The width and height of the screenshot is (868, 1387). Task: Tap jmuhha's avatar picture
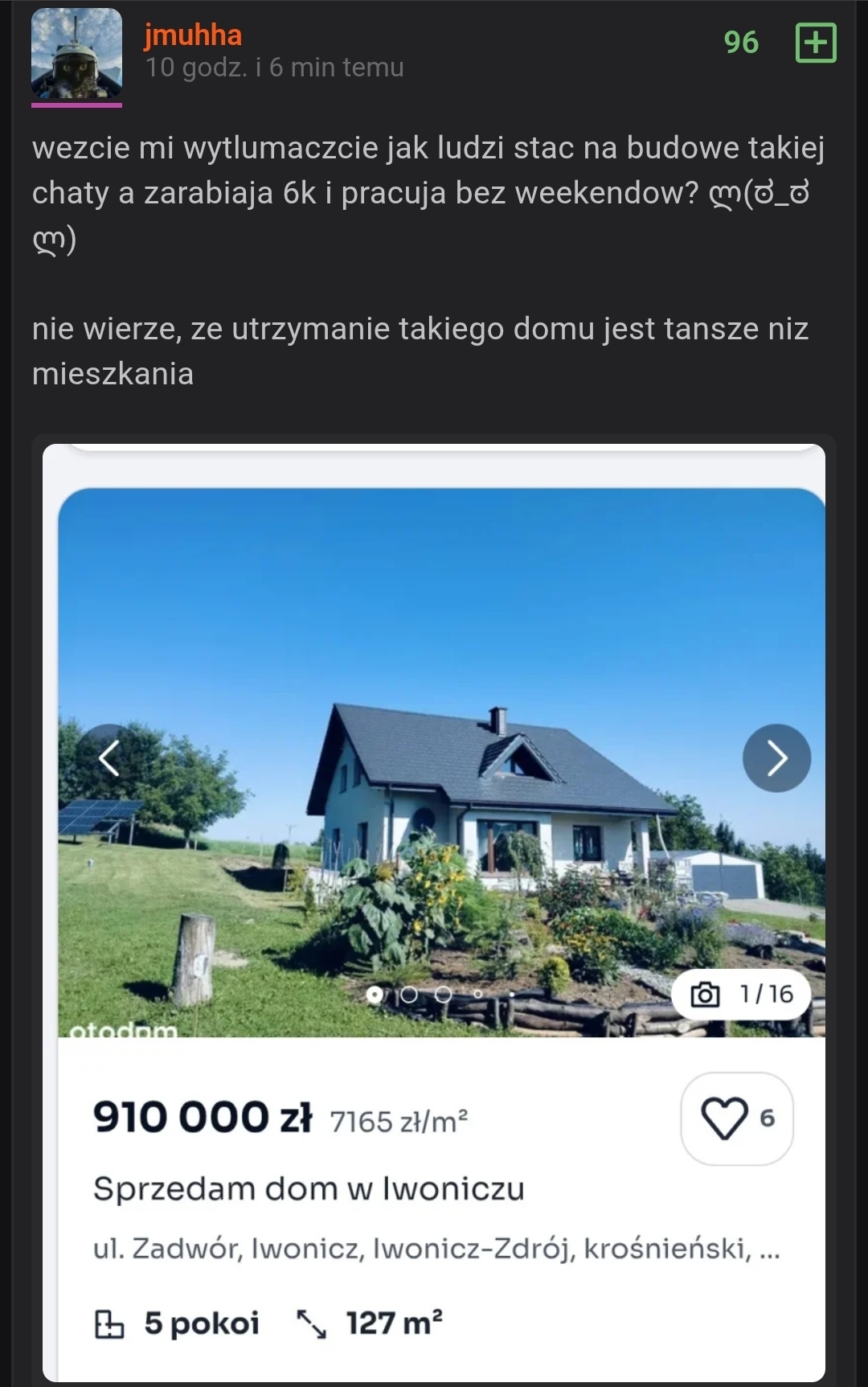tap(76, 54)
